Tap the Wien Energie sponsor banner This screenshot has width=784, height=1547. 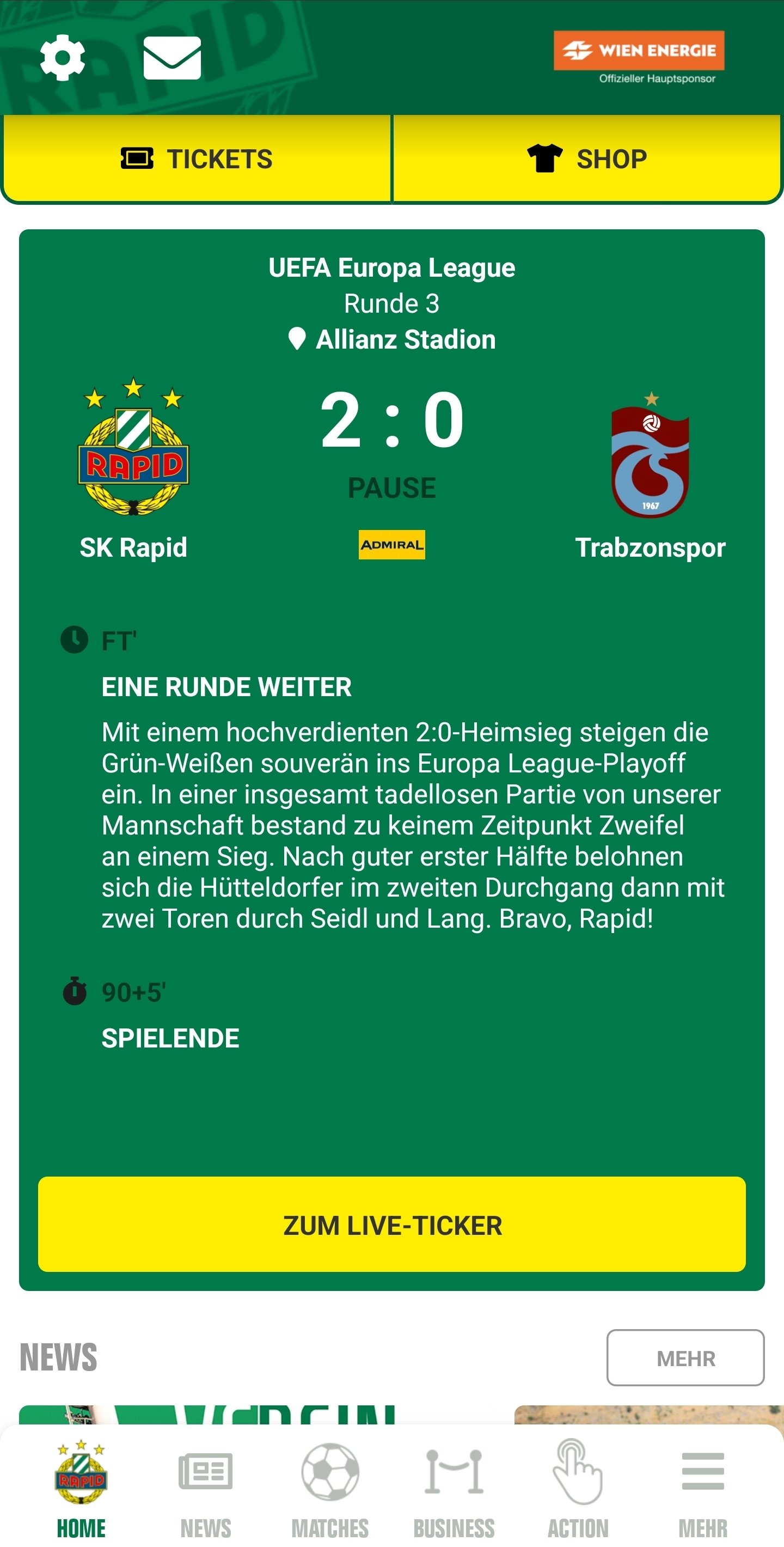pos(639,58)
